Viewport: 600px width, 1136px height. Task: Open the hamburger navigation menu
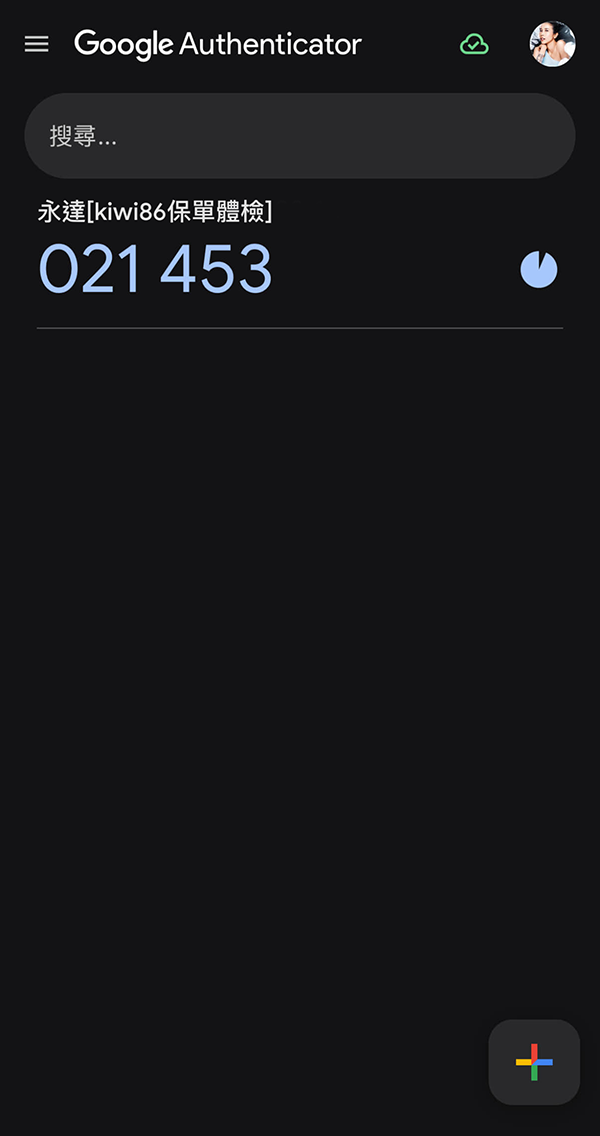[36, 44]
